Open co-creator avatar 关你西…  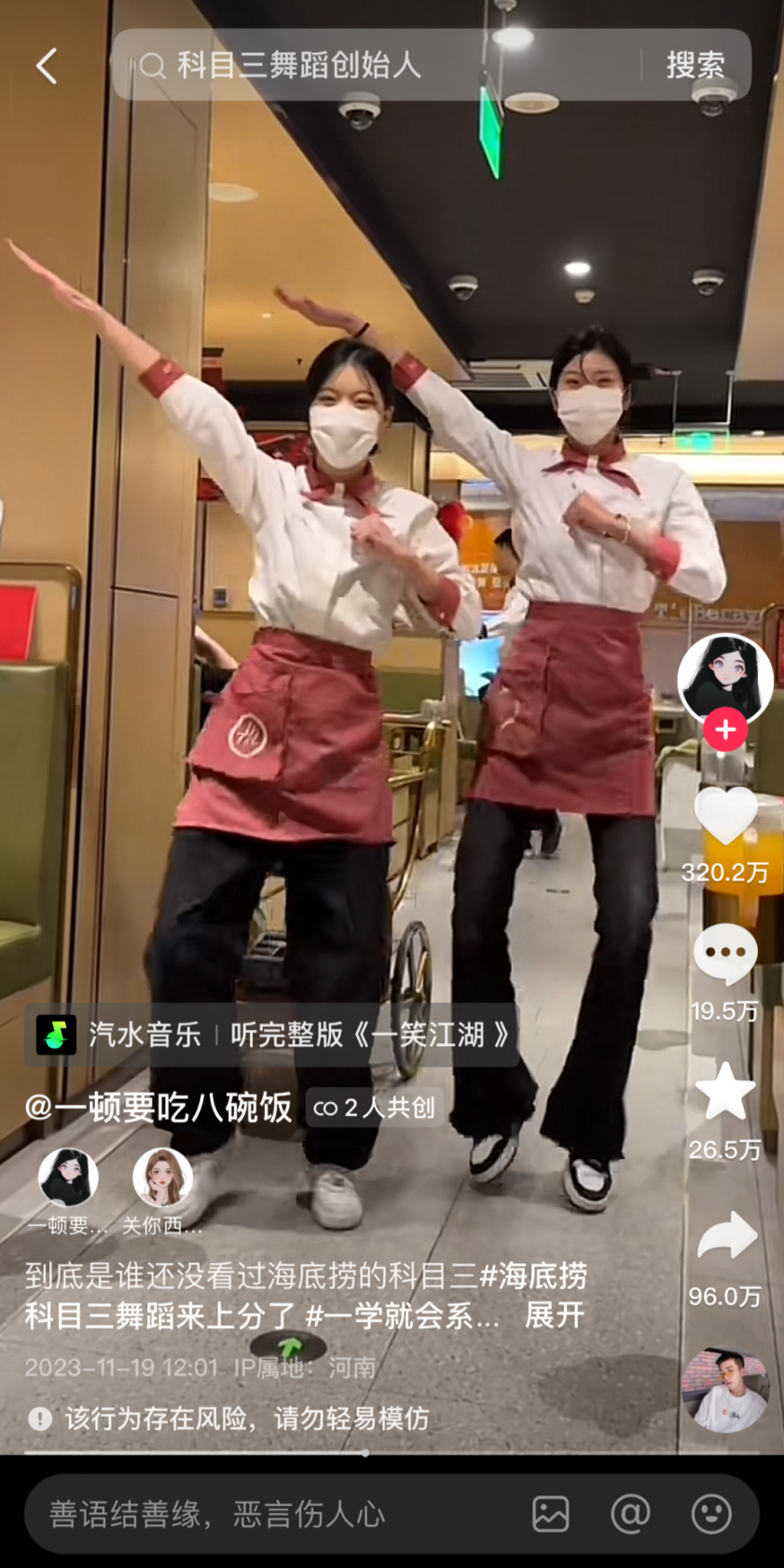coord(162,1178)
